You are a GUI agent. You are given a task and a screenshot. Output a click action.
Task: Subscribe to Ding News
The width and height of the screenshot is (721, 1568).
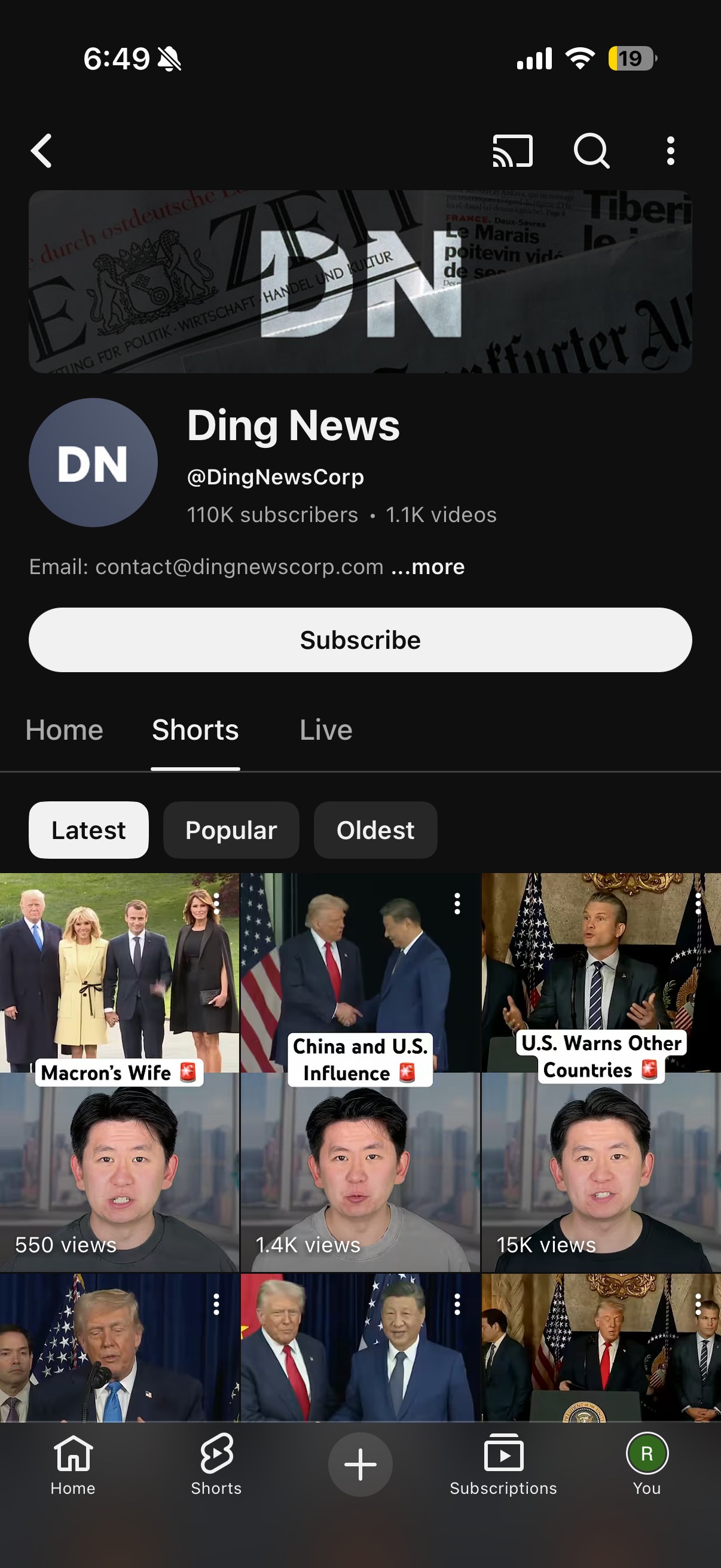(360, 640)
